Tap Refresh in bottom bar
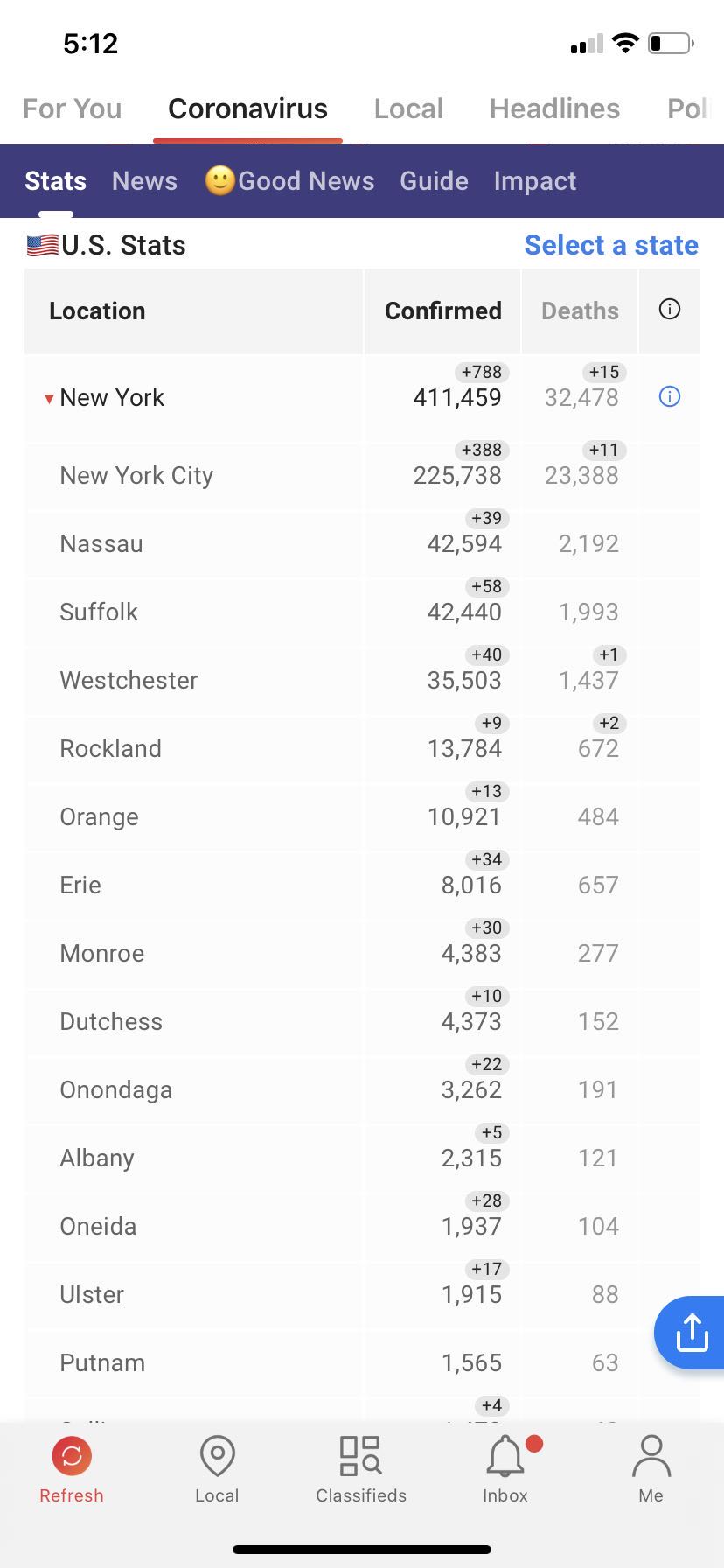The image size is (724, 1568). click(72, 1470)
